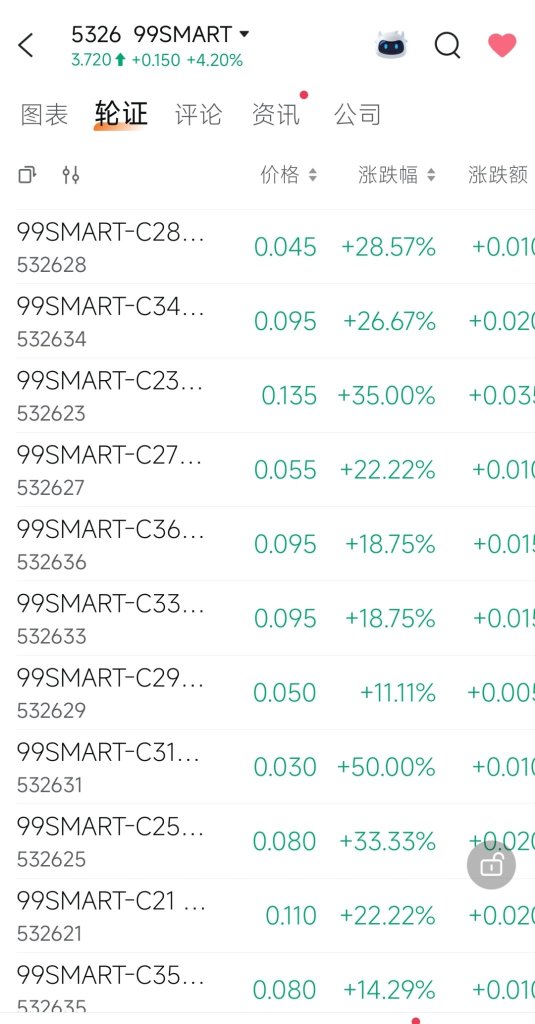Tap the floating lock rotation button
The height and width of the screenshot is (1024, 535).
[x=491, y=865]
